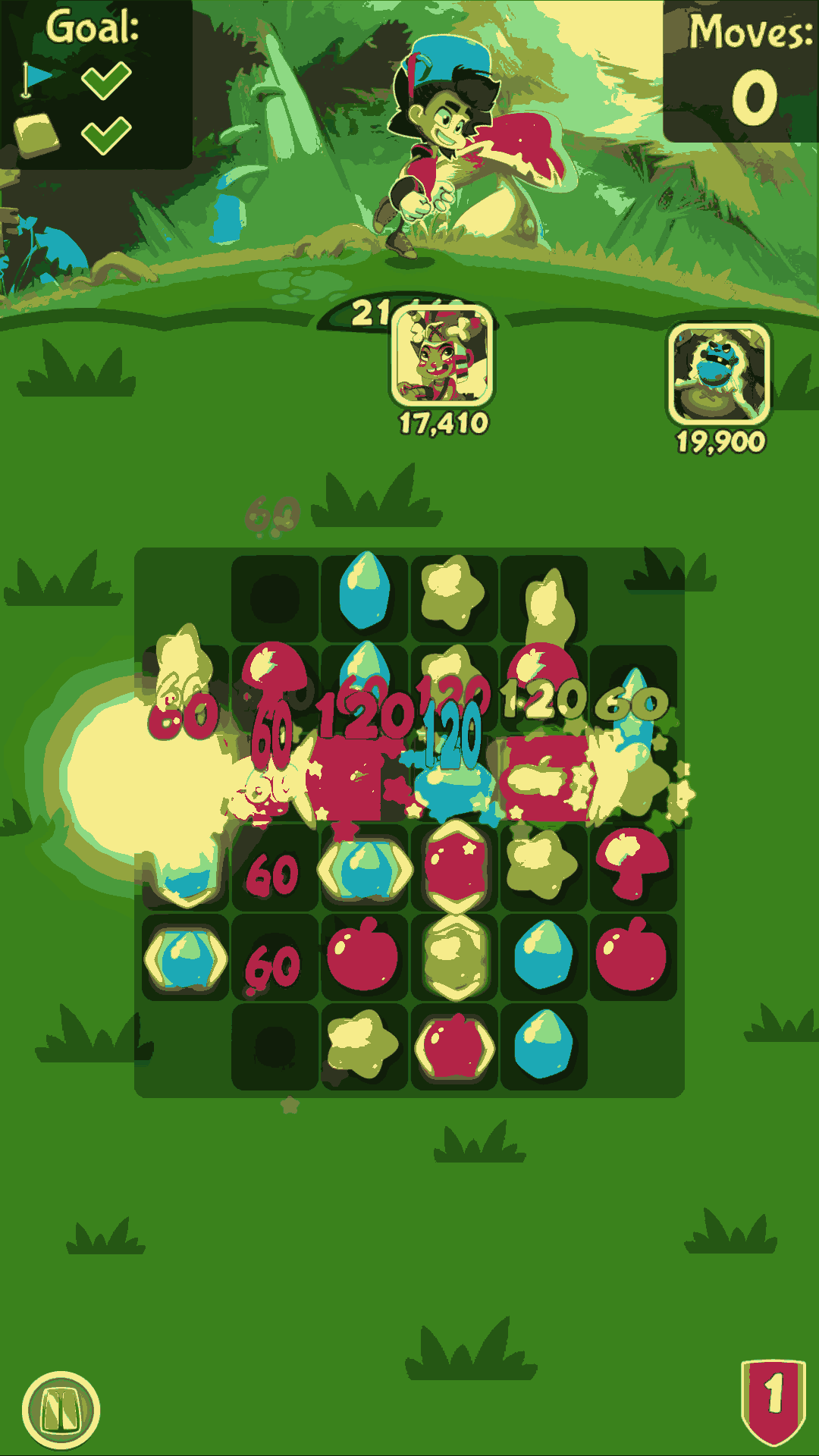Use the red shield booster
The image size is (819, 1456).
pyautogui.click(x=773, y=1401)
